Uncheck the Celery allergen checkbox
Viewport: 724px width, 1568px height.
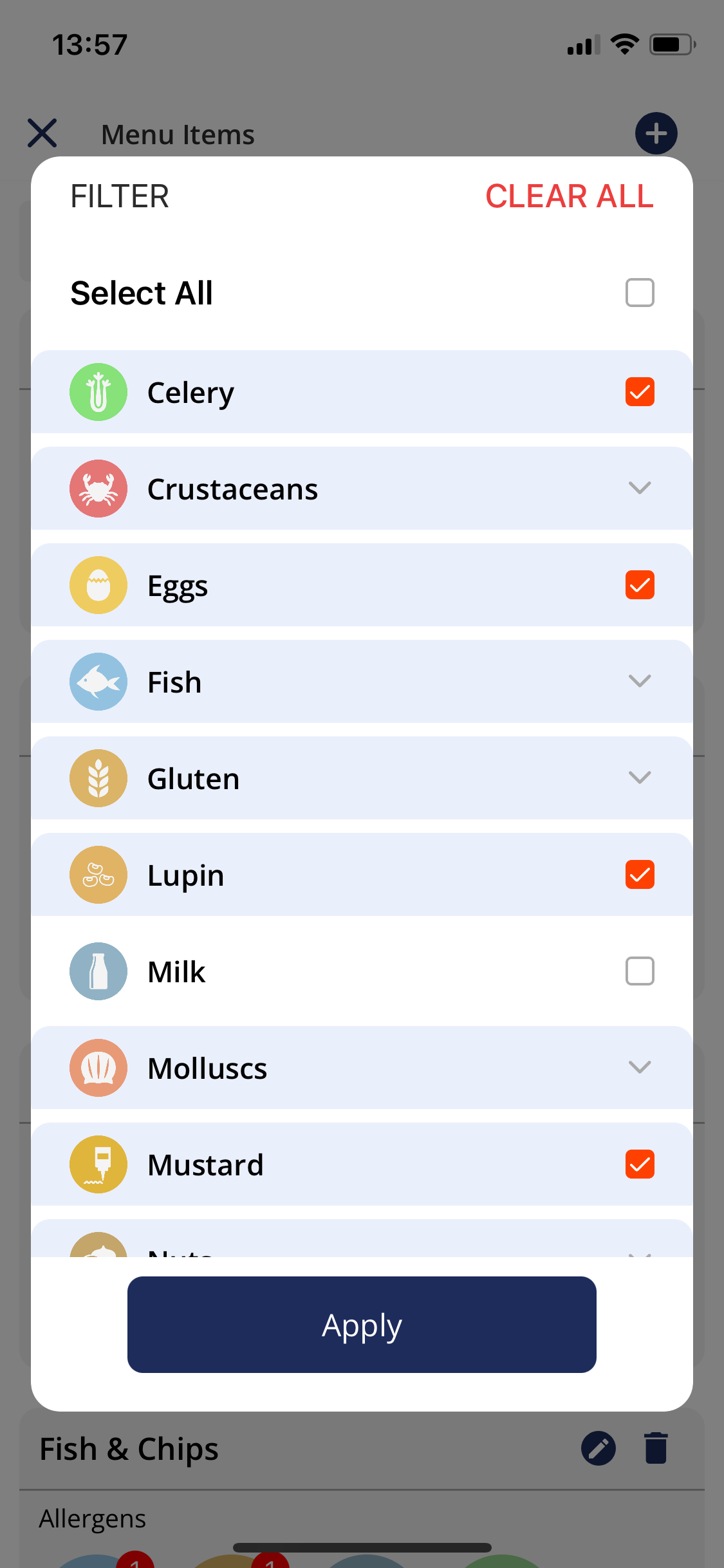point(640,392)
